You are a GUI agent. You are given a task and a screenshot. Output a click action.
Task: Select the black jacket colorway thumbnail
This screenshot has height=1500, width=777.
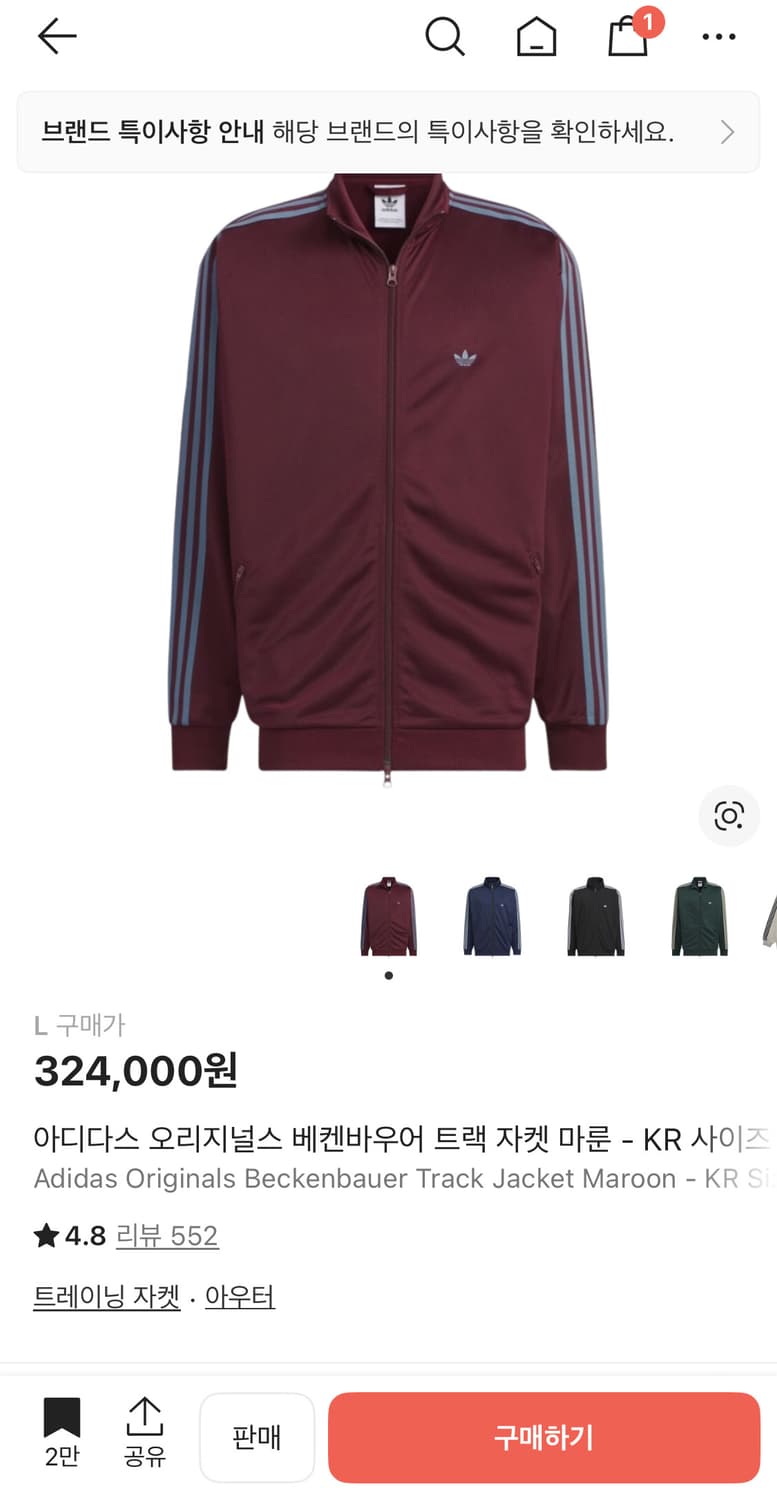(x=596, y=915)
